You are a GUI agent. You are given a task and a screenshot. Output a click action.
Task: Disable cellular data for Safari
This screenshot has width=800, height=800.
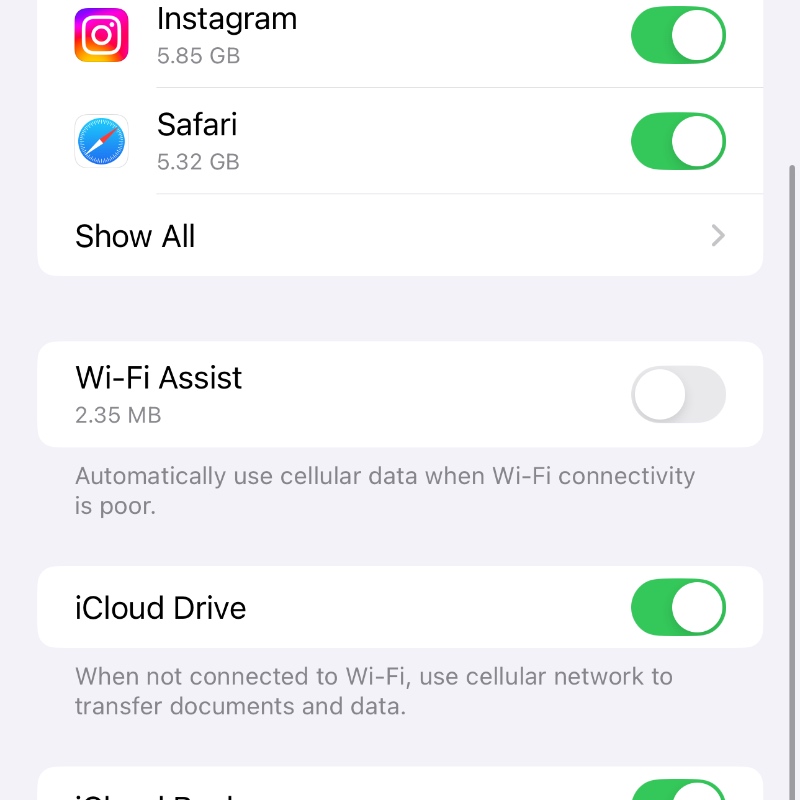click(677, 141)
